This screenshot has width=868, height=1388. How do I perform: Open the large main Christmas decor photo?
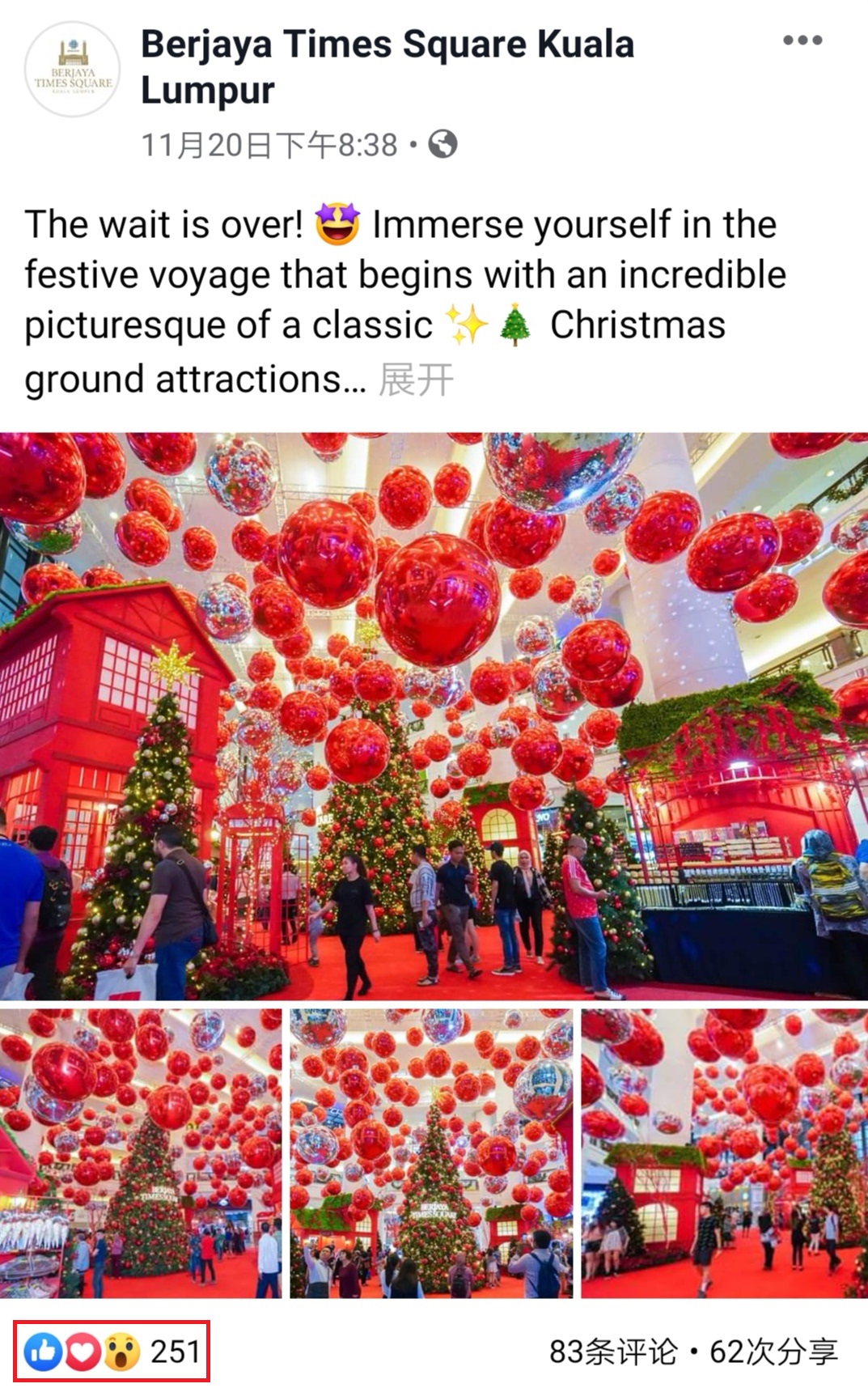tap(434, 716)
